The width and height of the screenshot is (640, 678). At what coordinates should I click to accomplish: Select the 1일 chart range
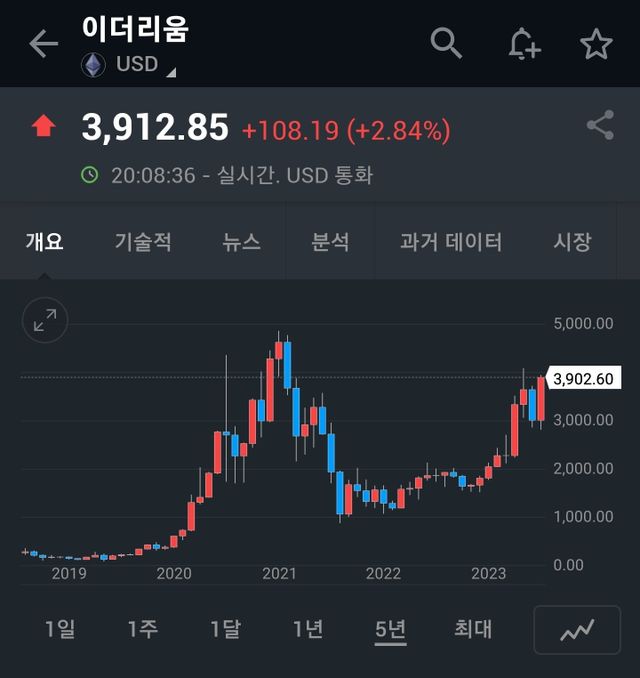[60, 629]
